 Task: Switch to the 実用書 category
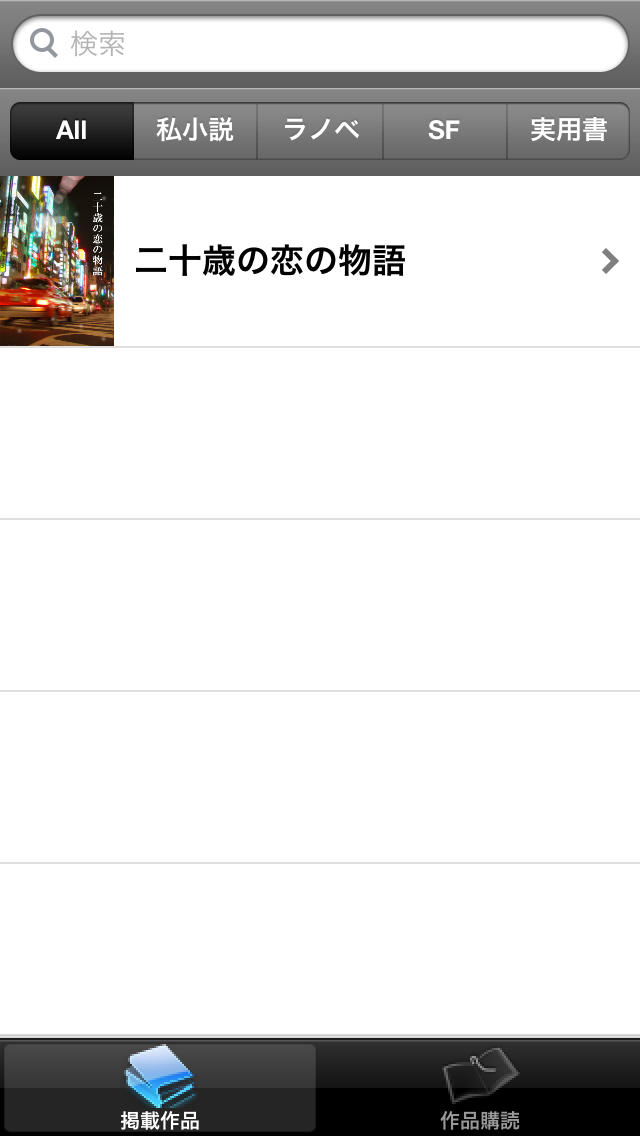click(x=568, y=131)
